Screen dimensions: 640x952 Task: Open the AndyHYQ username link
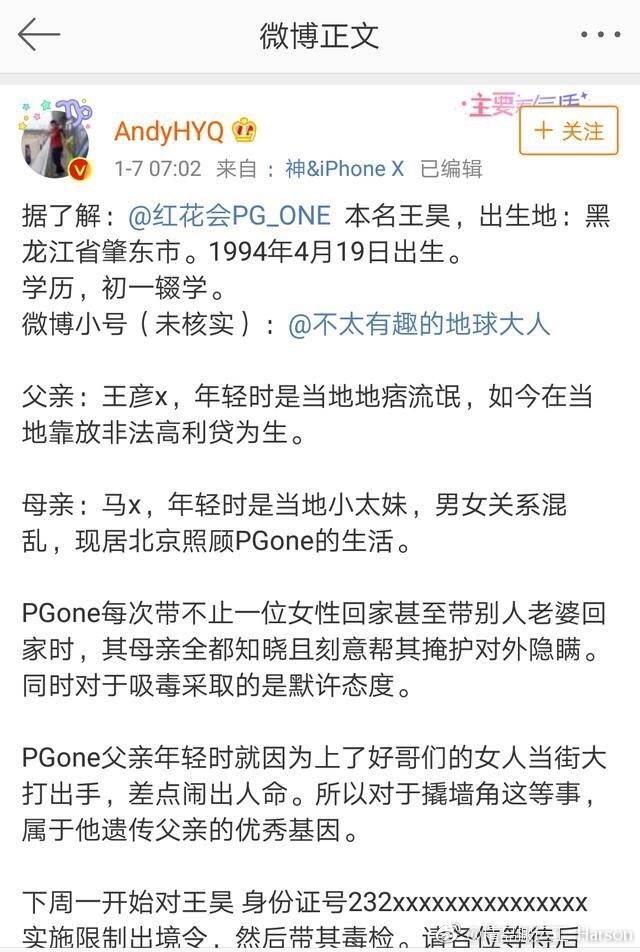tap(168, 131)
